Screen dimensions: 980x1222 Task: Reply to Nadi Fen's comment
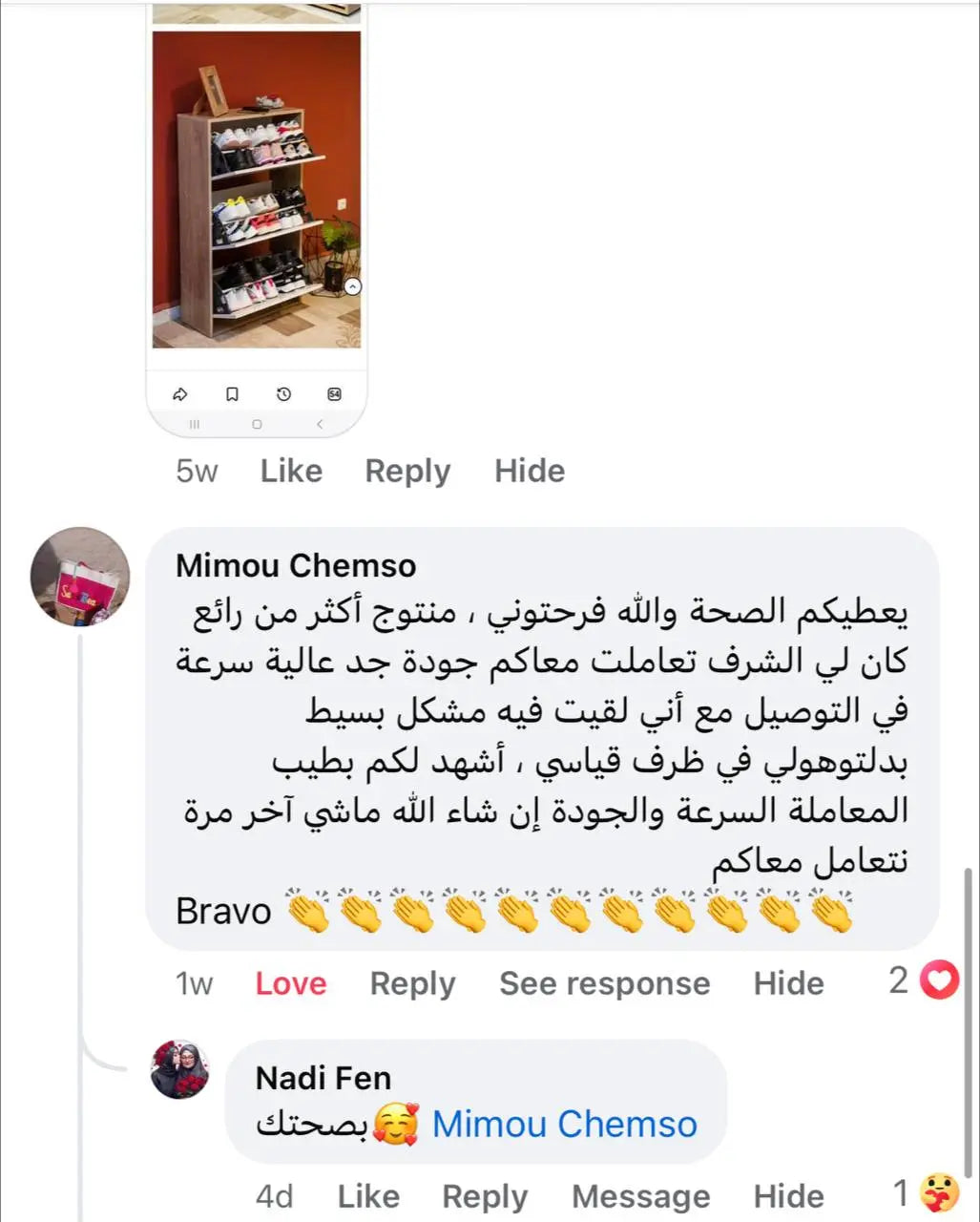coord(485,1196)
